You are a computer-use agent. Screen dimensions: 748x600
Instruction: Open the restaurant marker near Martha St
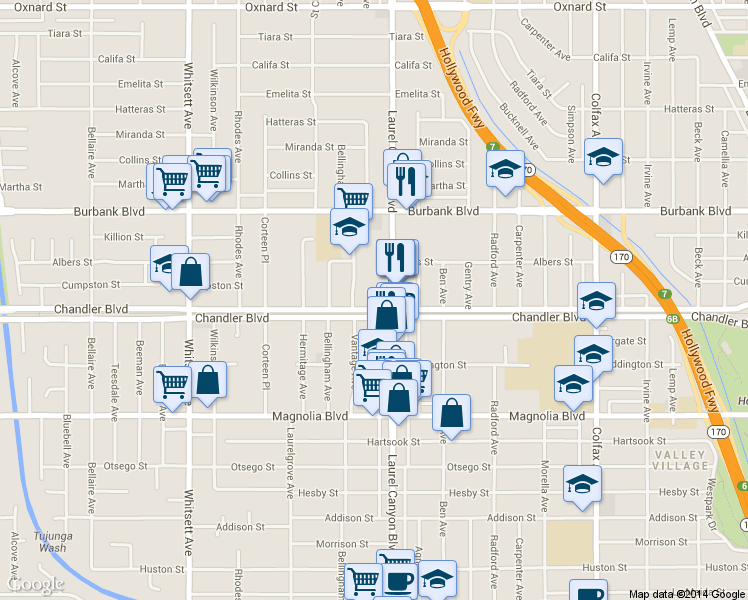coord(406,180)
